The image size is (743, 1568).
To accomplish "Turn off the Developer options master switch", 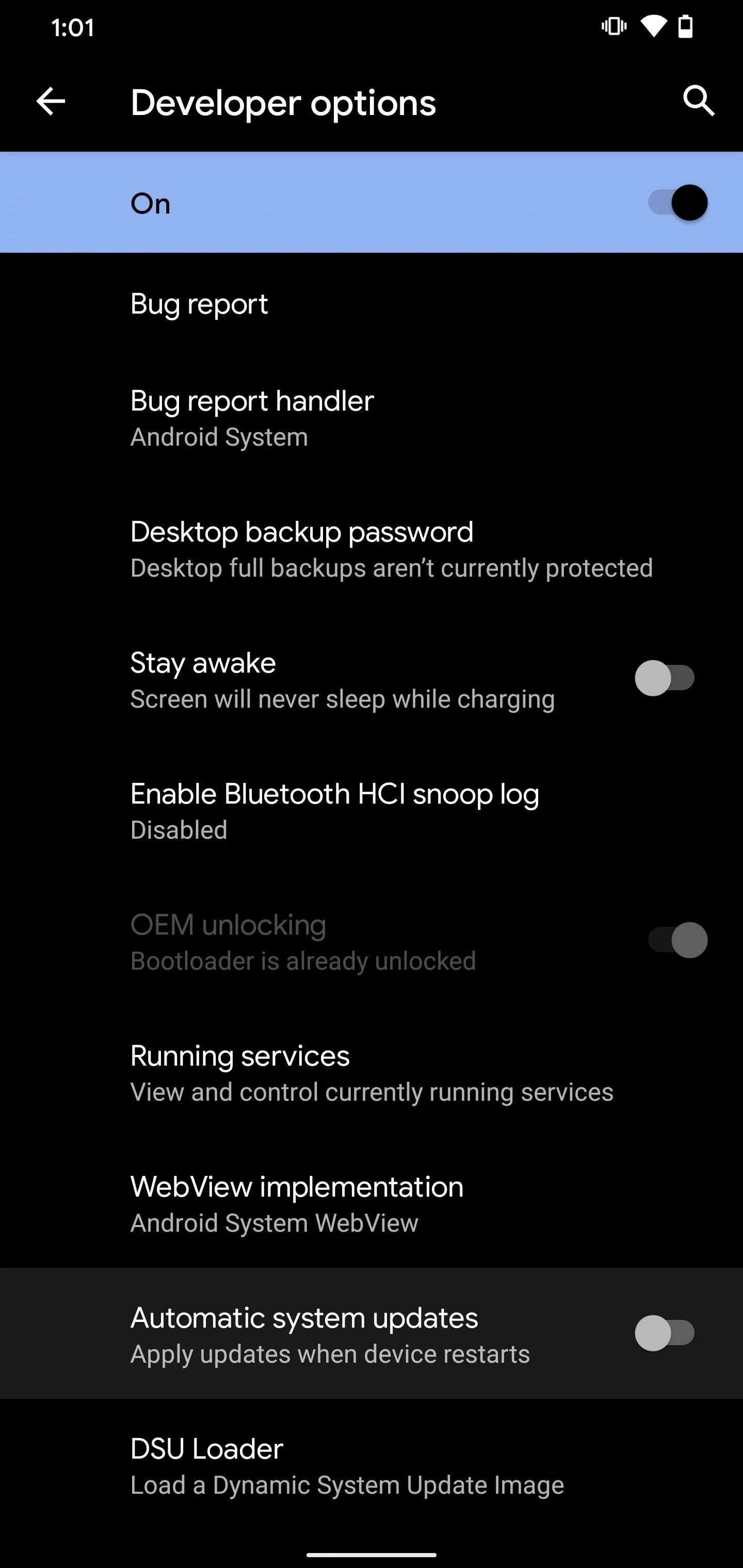I will 676,203.
